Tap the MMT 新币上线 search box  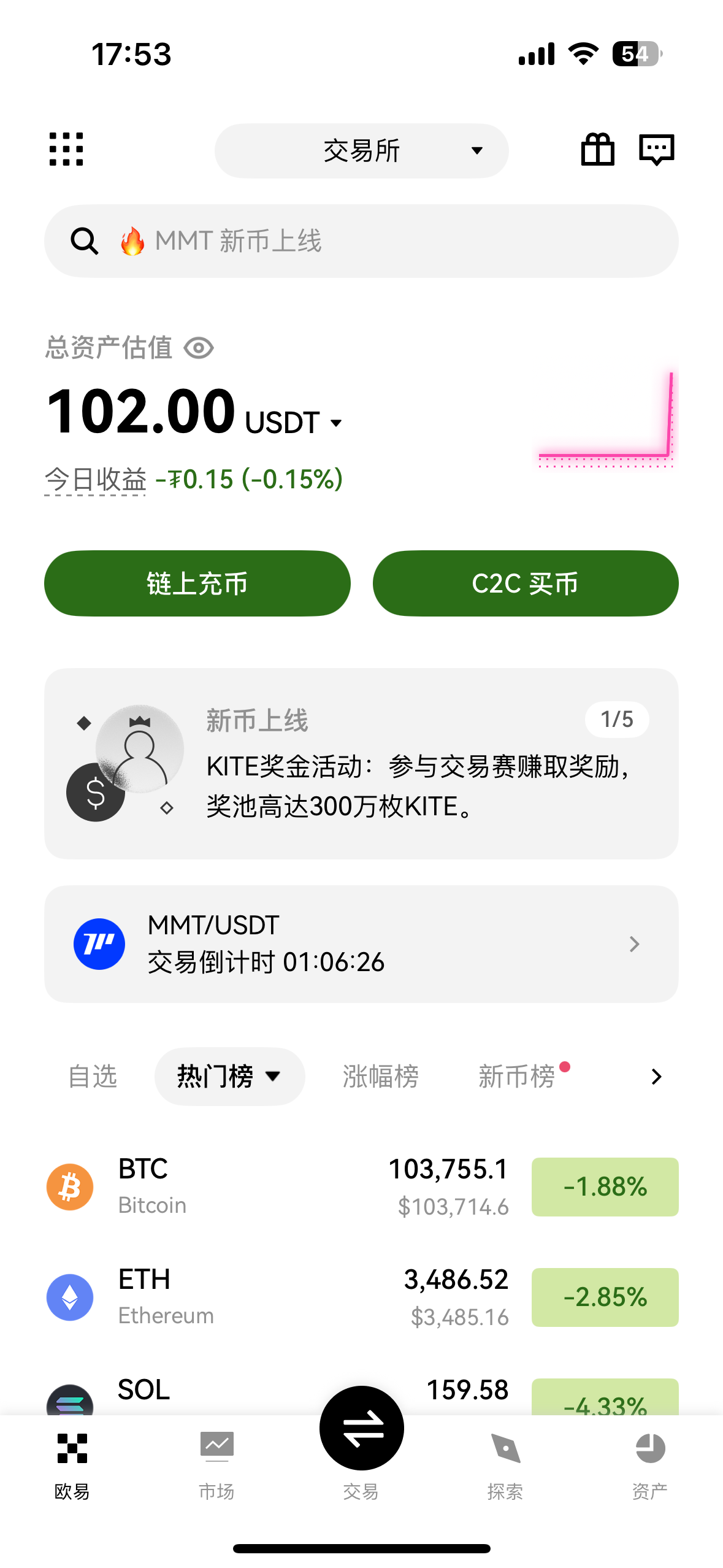(x=361, y=241)
